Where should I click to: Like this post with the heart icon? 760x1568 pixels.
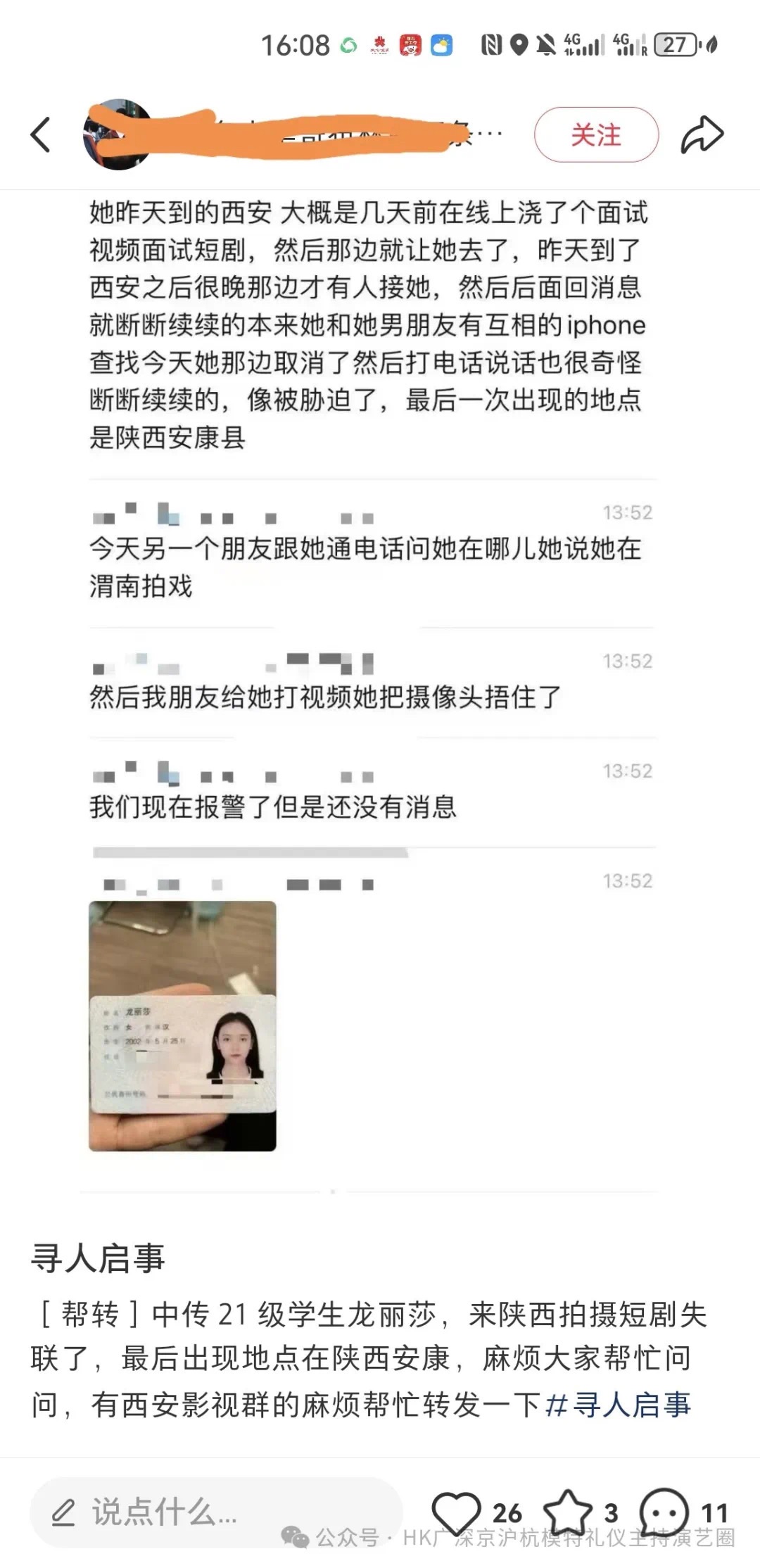(456, 1512)
